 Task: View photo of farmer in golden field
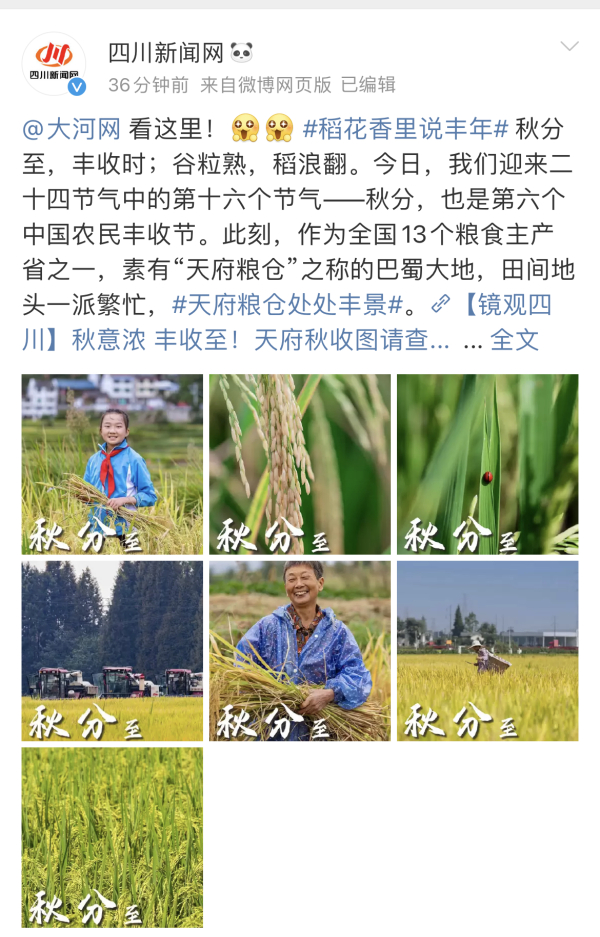487,651
